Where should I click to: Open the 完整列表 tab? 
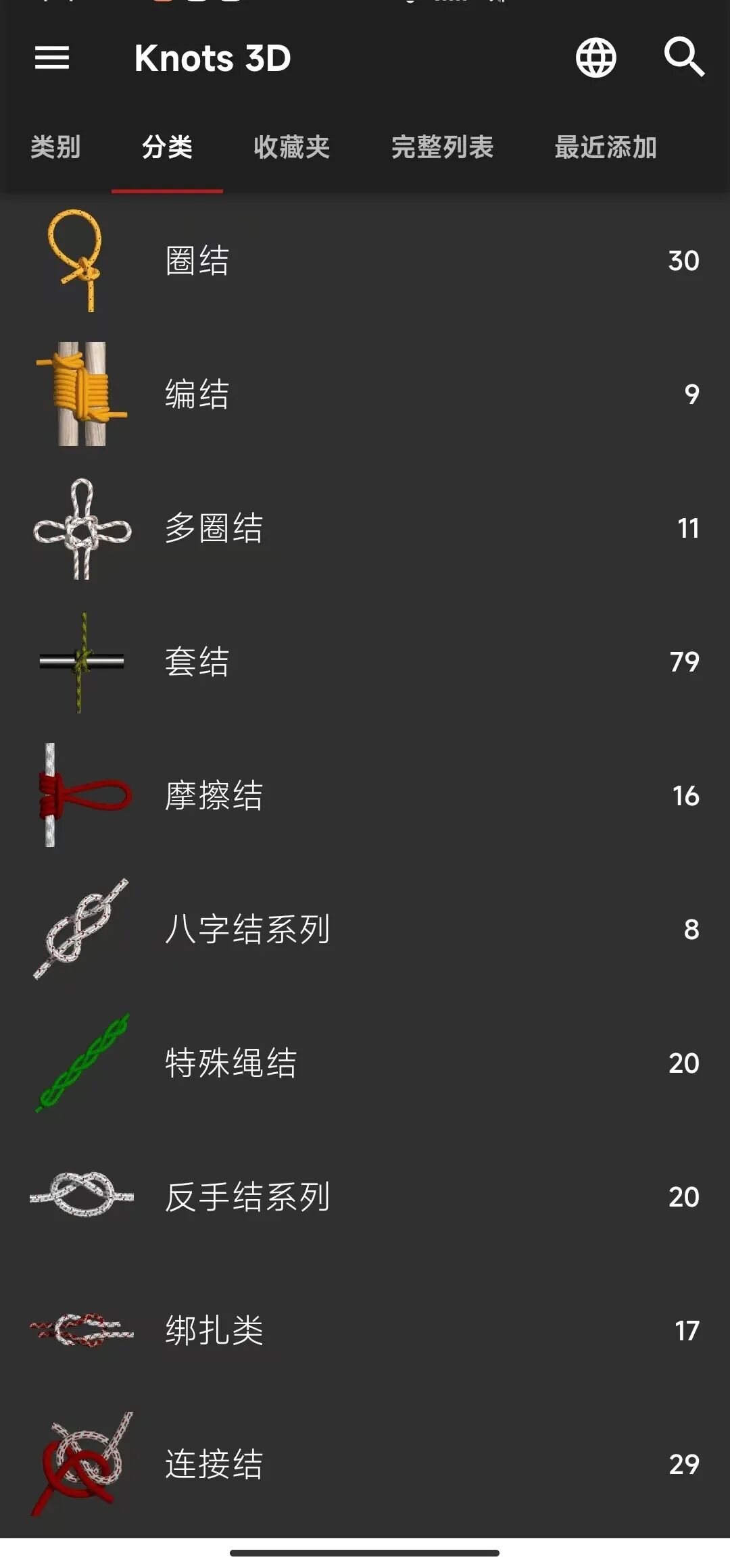click(443, 147)
